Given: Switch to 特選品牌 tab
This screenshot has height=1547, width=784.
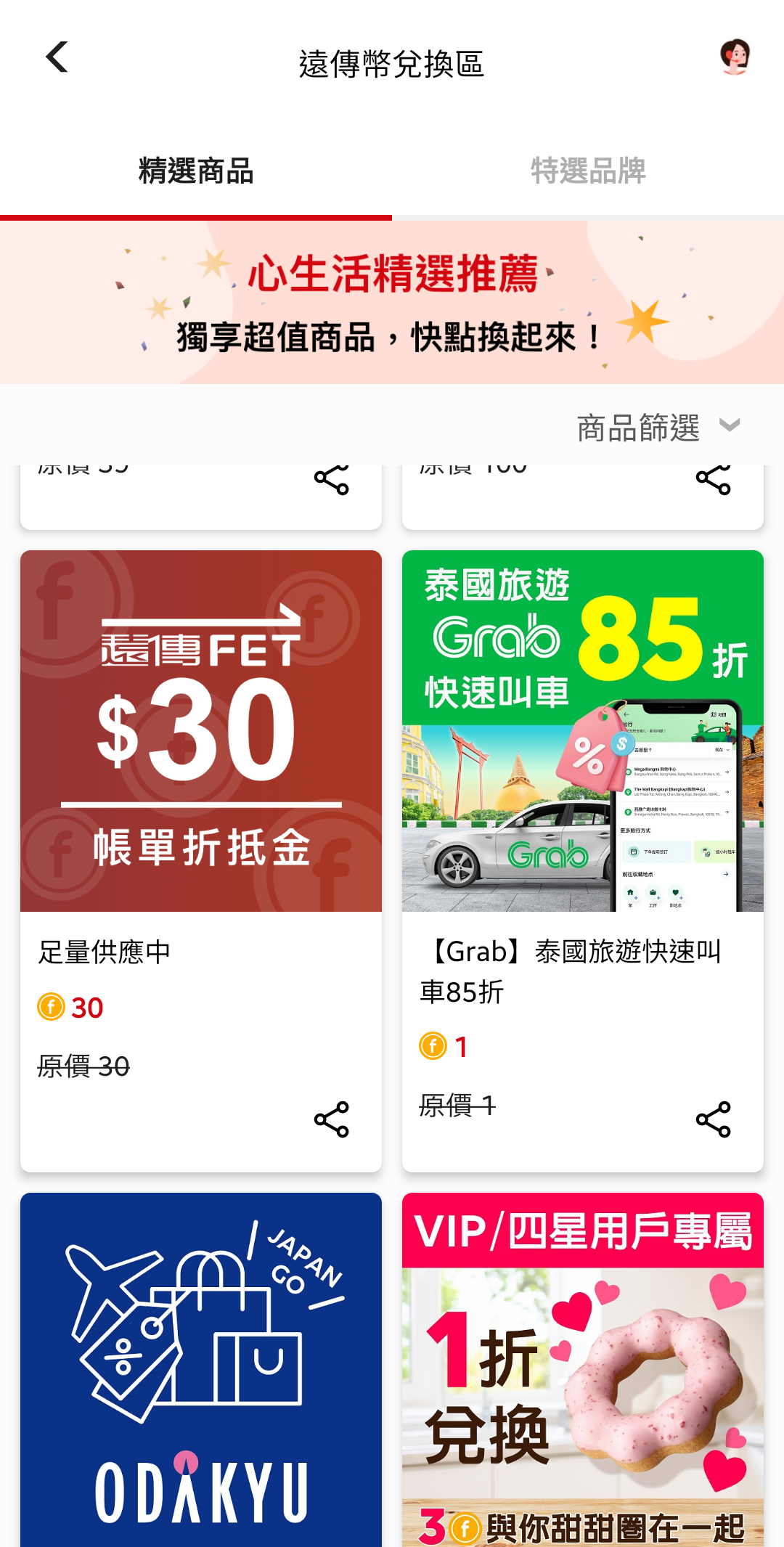Looking at the screenshot, I should [588, 171].
